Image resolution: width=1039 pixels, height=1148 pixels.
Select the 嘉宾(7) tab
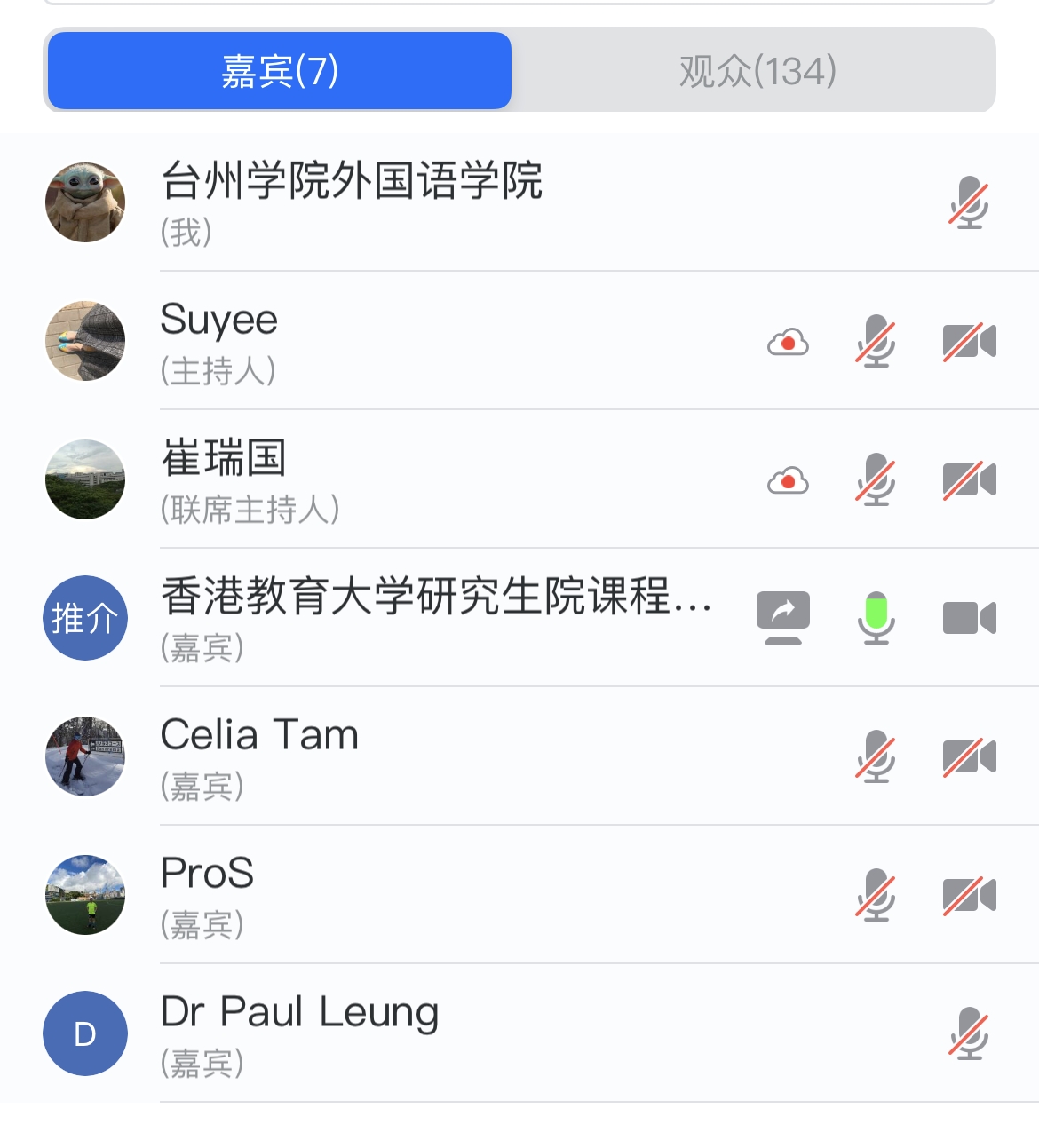click(x=280, y=71)
